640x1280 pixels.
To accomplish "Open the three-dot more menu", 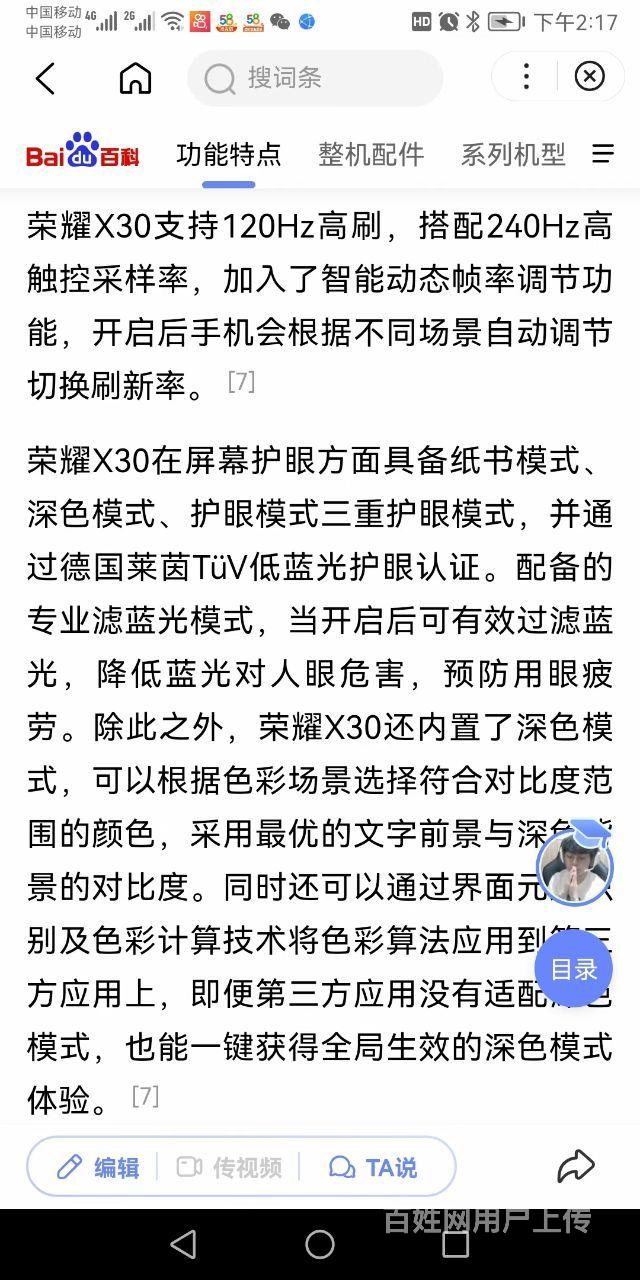I will [527, 77].
